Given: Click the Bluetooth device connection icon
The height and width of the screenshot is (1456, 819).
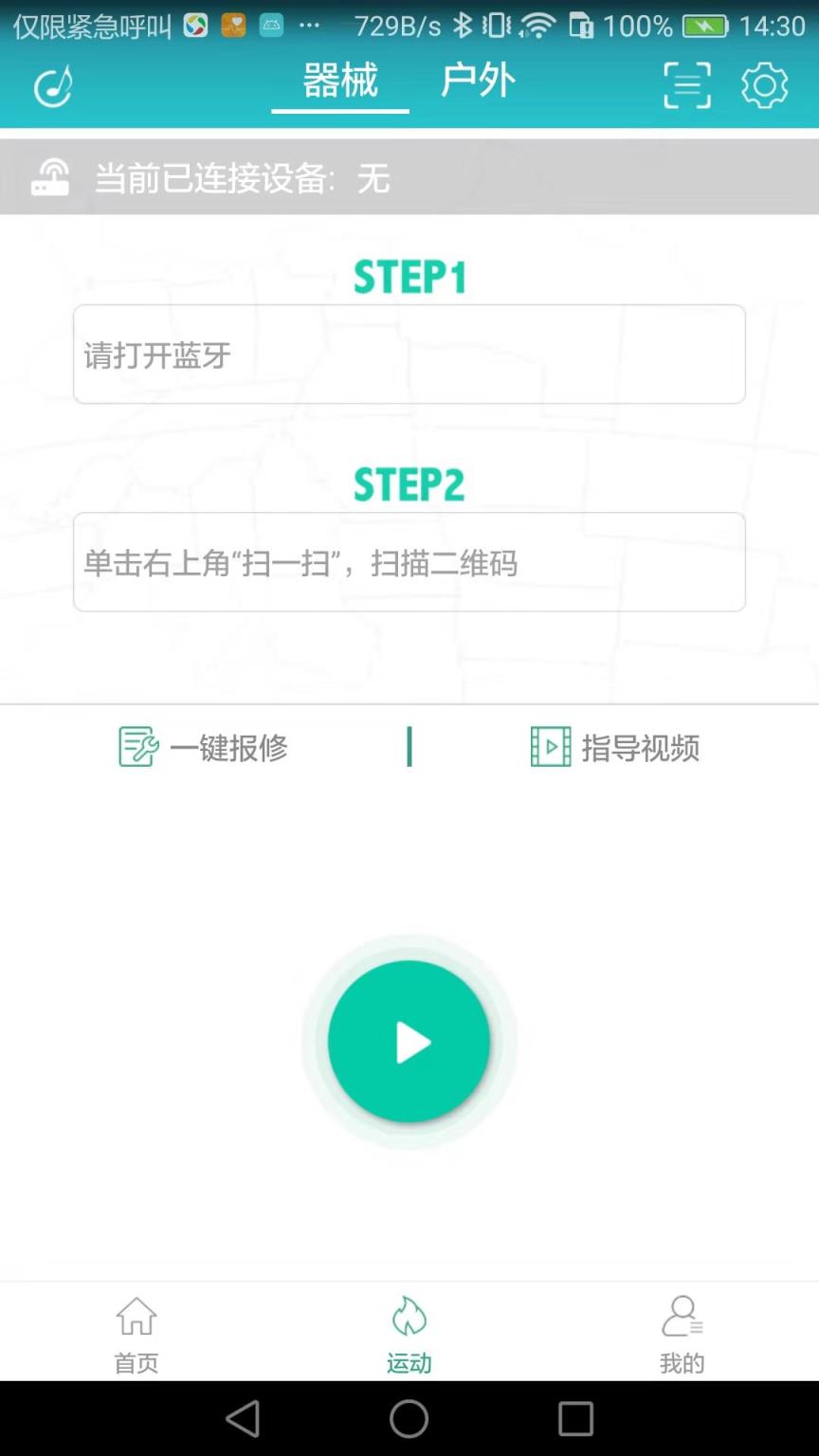Looking at the screenshot, I should click(51, 176).
